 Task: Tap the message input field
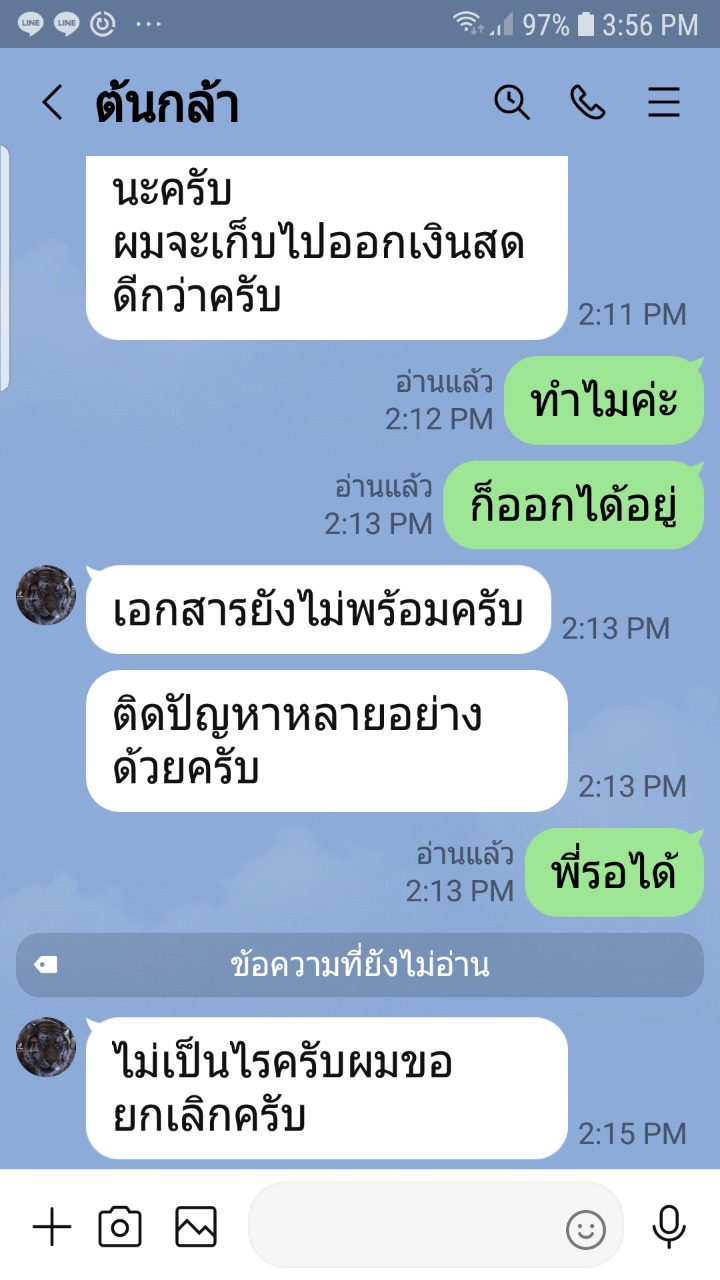400,1227
